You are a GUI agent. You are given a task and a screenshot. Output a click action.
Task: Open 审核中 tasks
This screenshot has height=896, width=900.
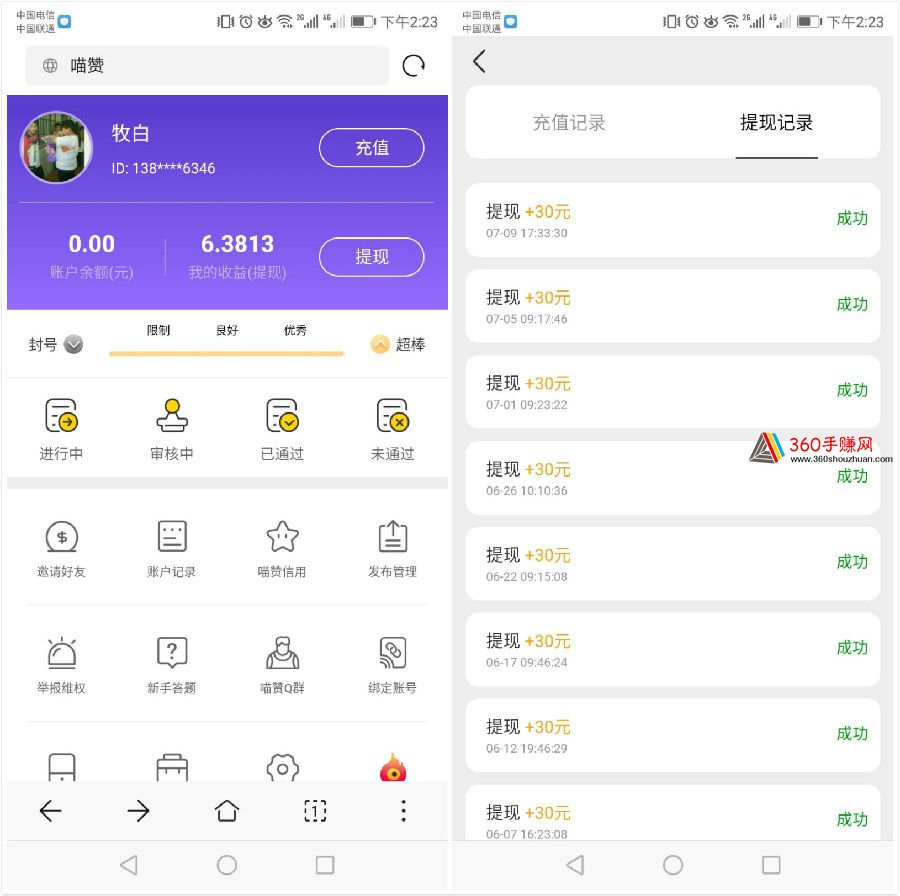click(172, 429)
